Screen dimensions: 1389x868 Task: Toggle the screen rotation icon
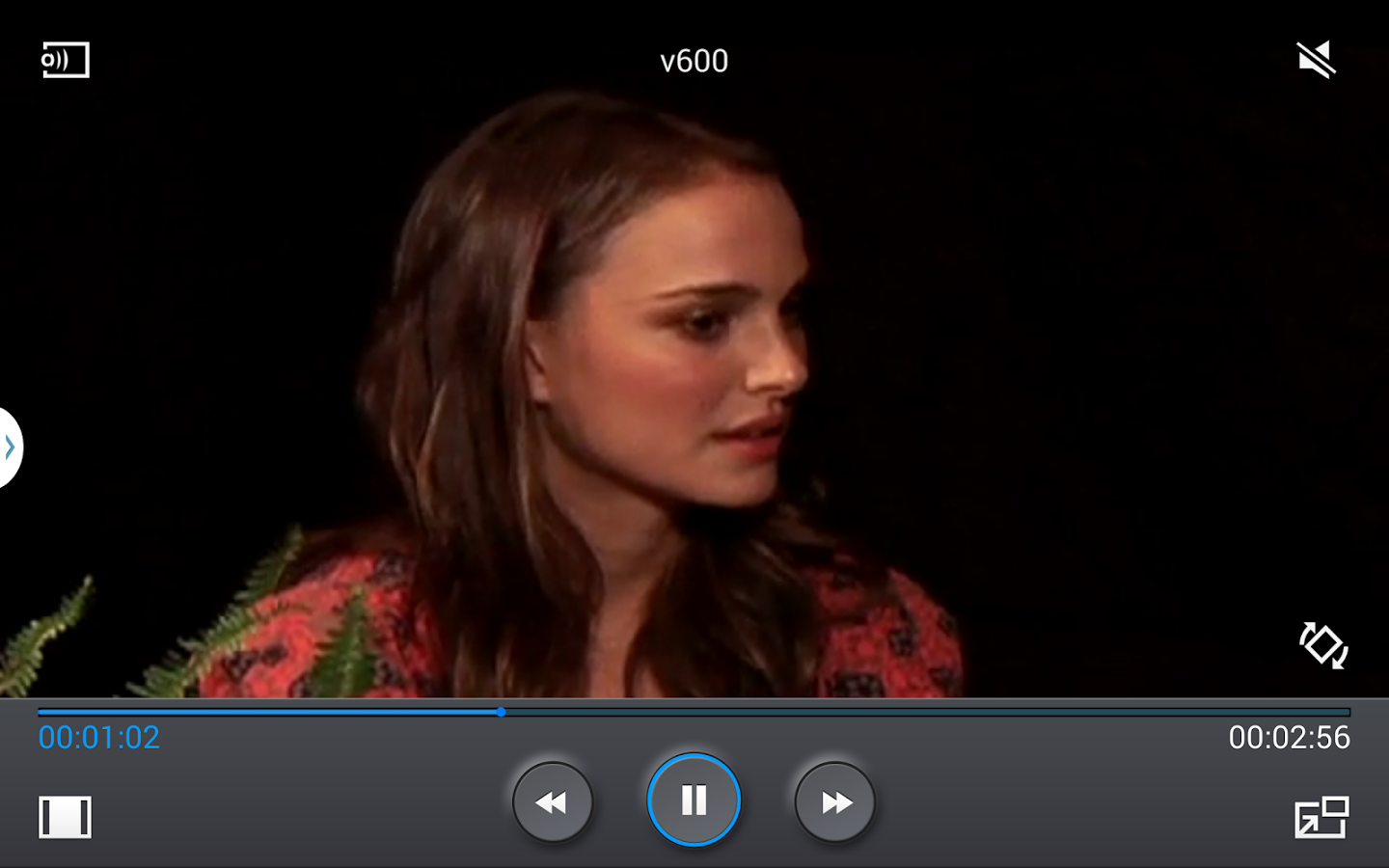click(x=1322, y=644)
